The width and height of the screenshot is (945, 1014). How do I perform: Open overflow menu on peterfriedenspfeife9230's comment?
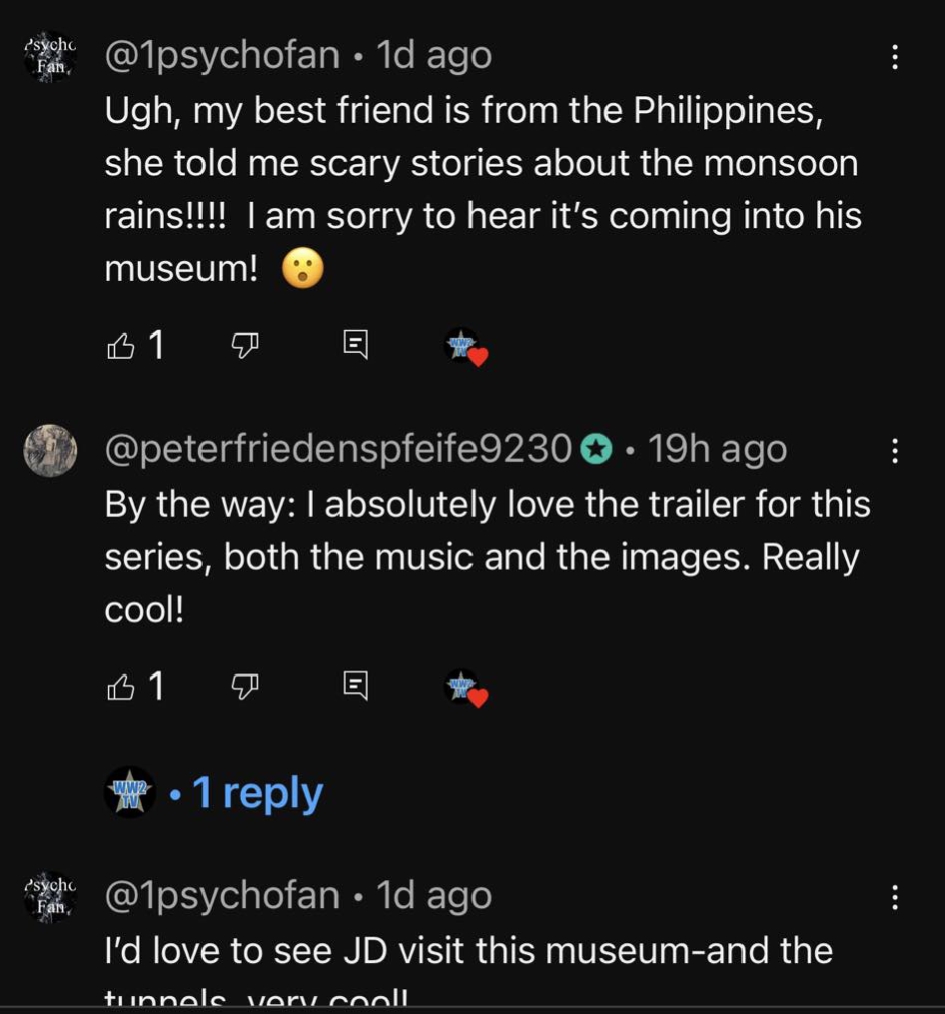[895, 451]
